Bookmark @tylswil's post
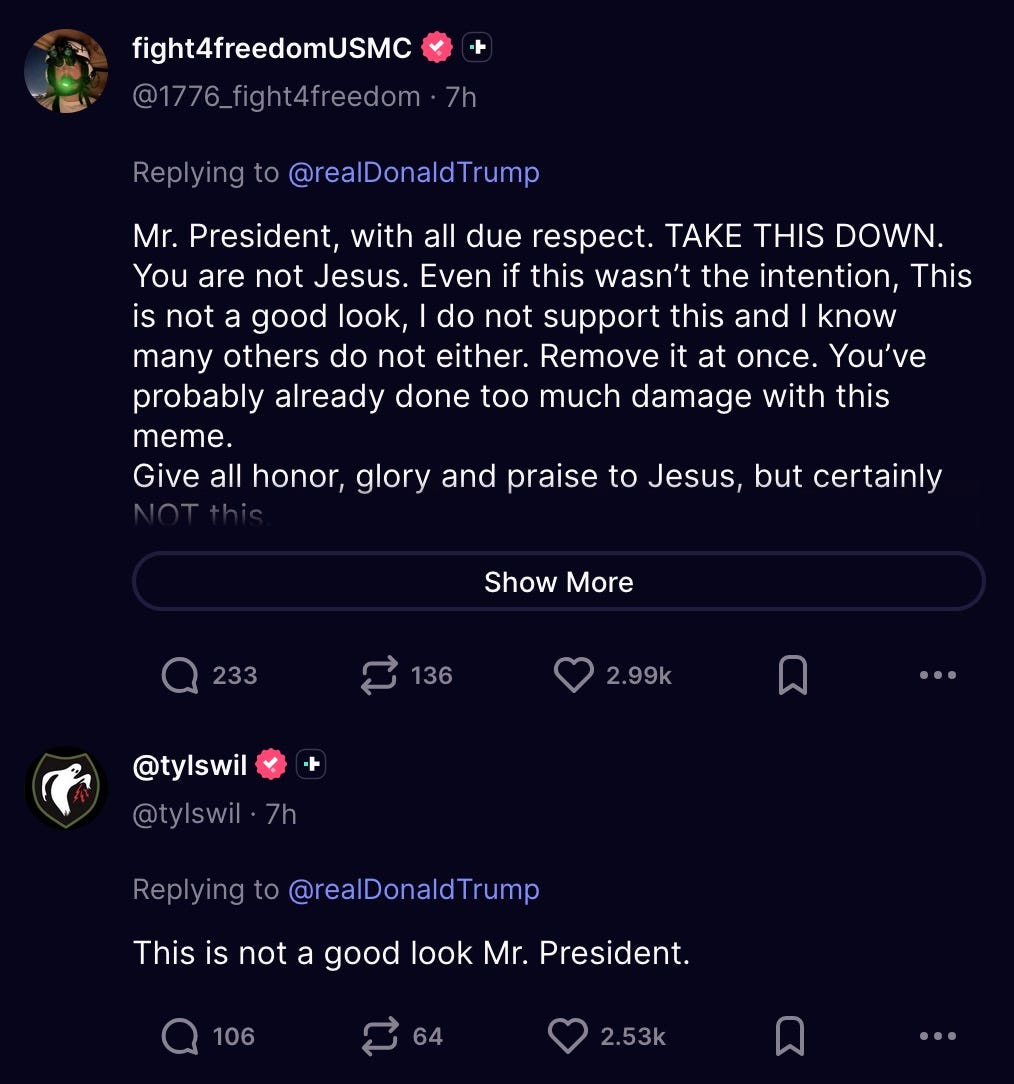 click(790, 1036)
